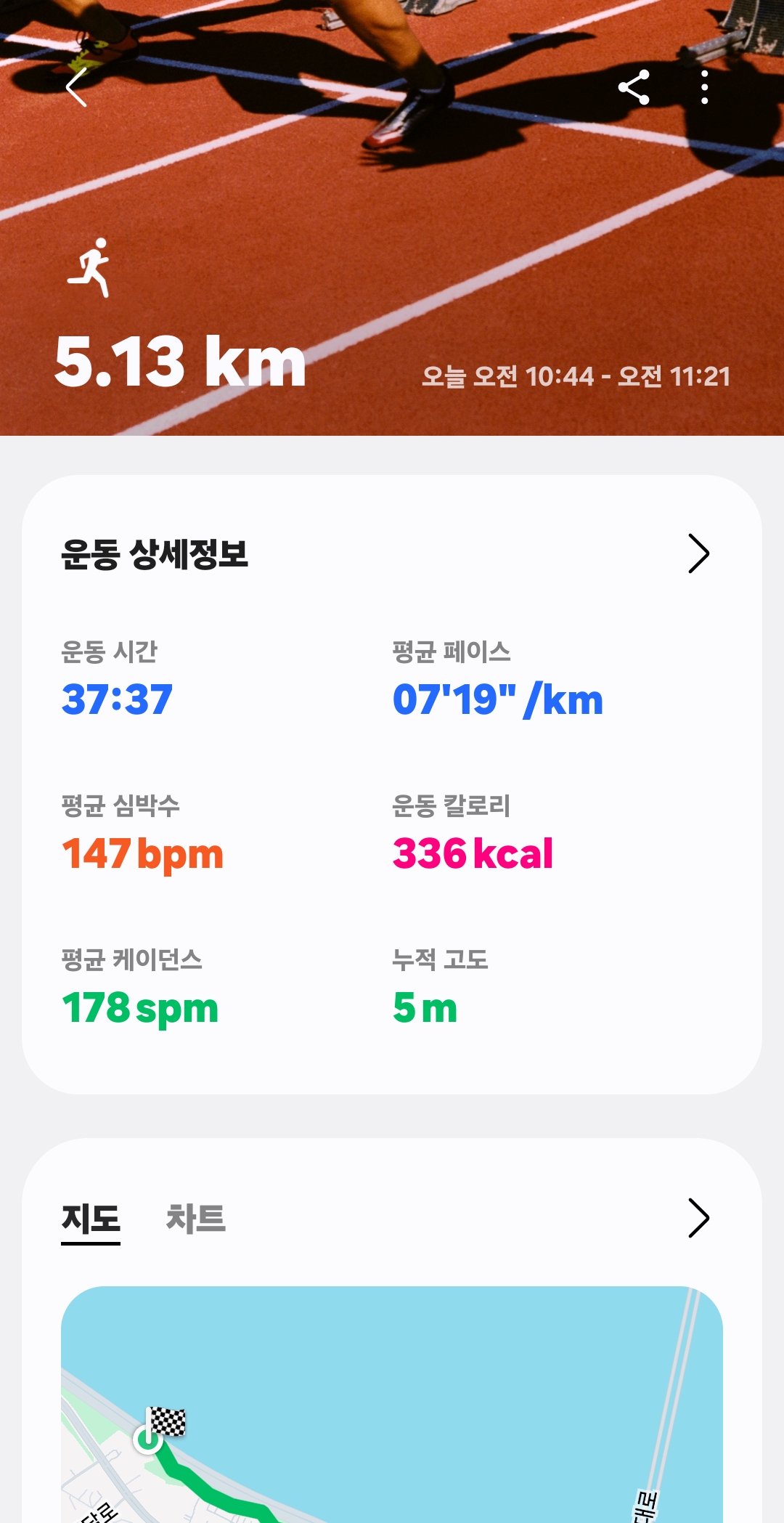Share this running workout
Image resolution: width=784 pixels, height=1523 pixels.
(x=634, y=88)
